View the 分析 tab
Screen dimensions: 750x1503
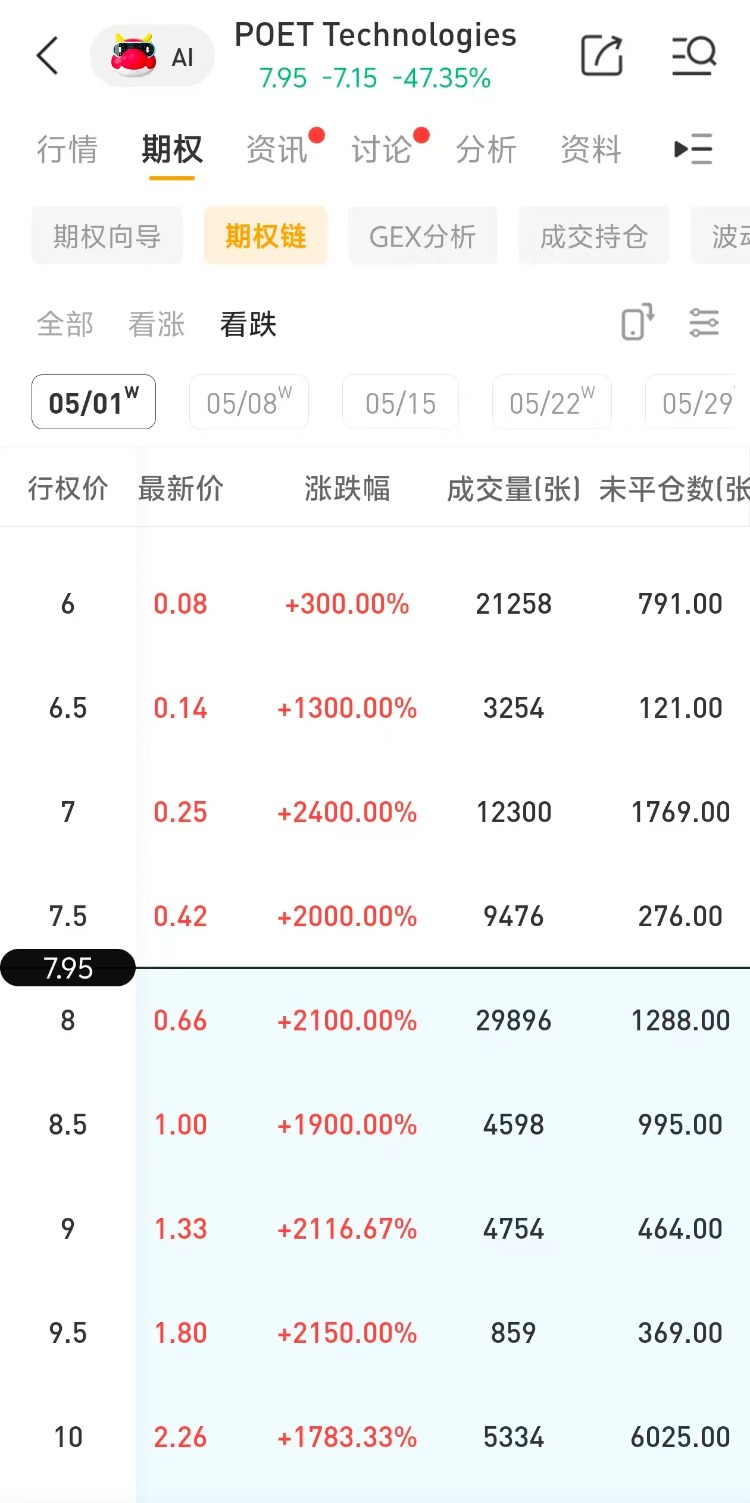pos(486,150)
